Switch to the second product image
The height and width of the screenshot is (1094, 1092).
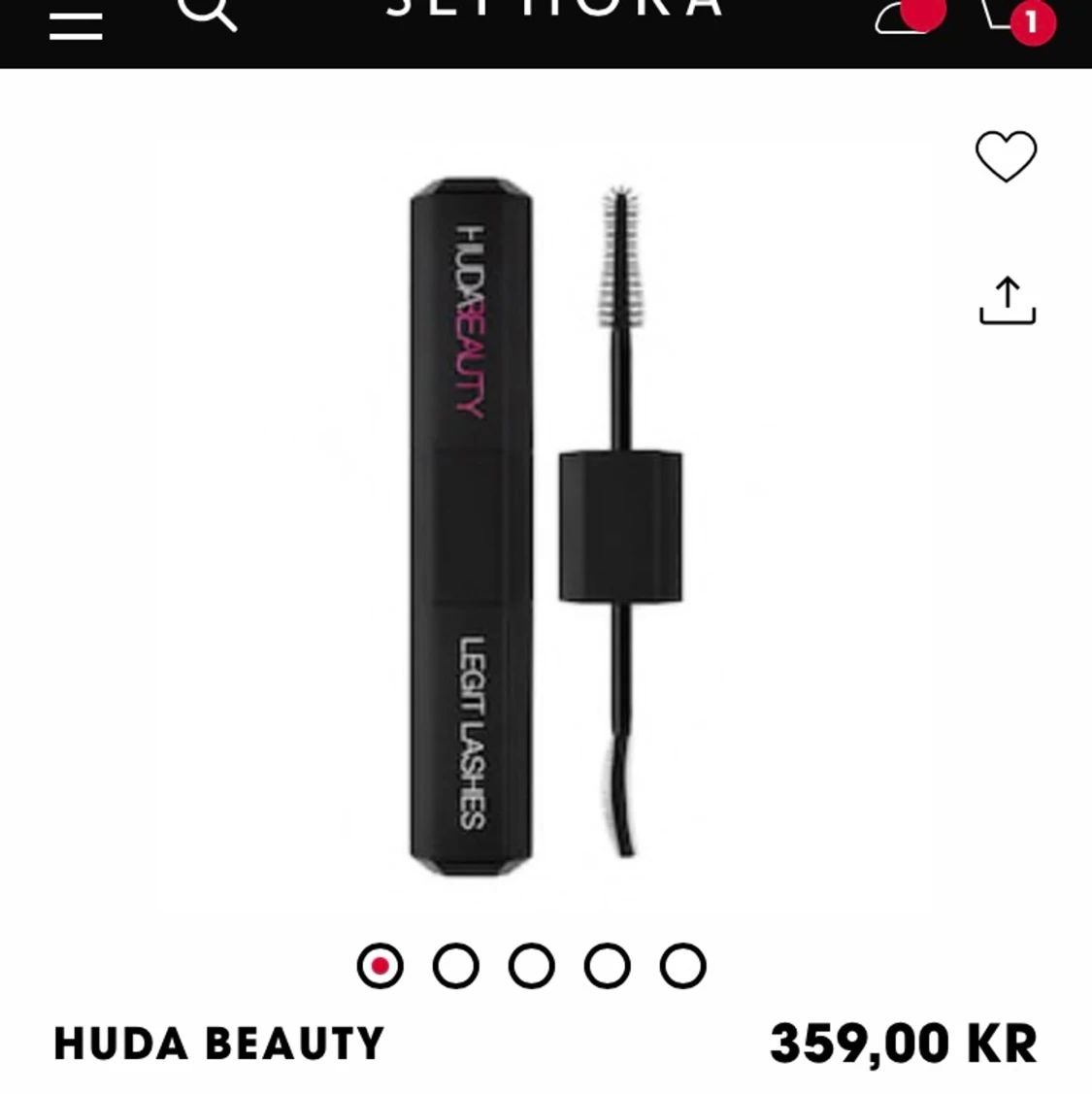(457, 966)
